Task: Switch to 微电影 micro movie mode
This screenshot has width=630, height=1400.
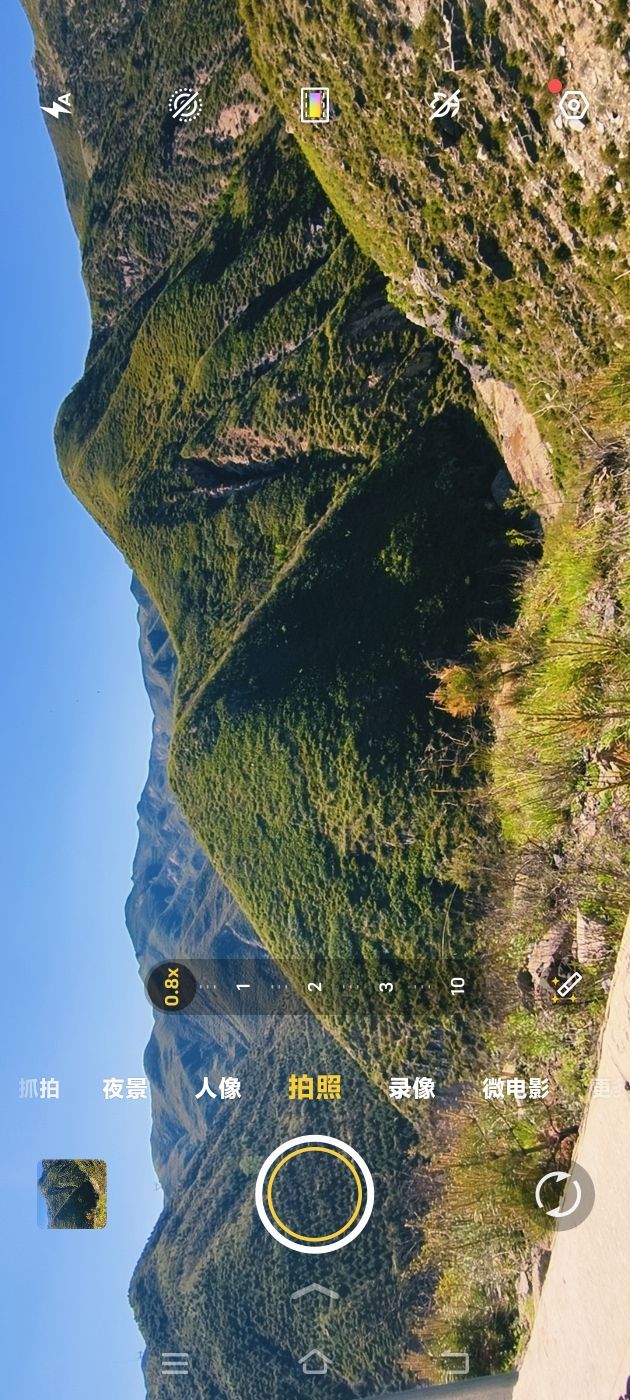Action: [x=516, y=1088]
